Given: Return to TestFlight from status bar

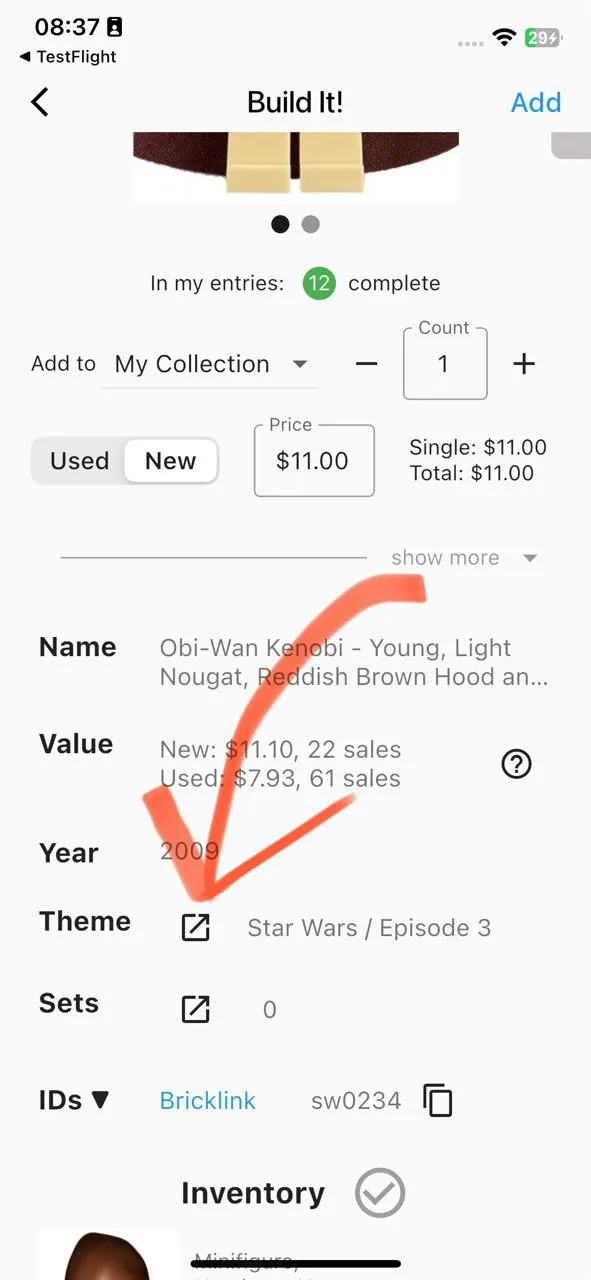Looking at the screenshot, I should coord(68,57).
